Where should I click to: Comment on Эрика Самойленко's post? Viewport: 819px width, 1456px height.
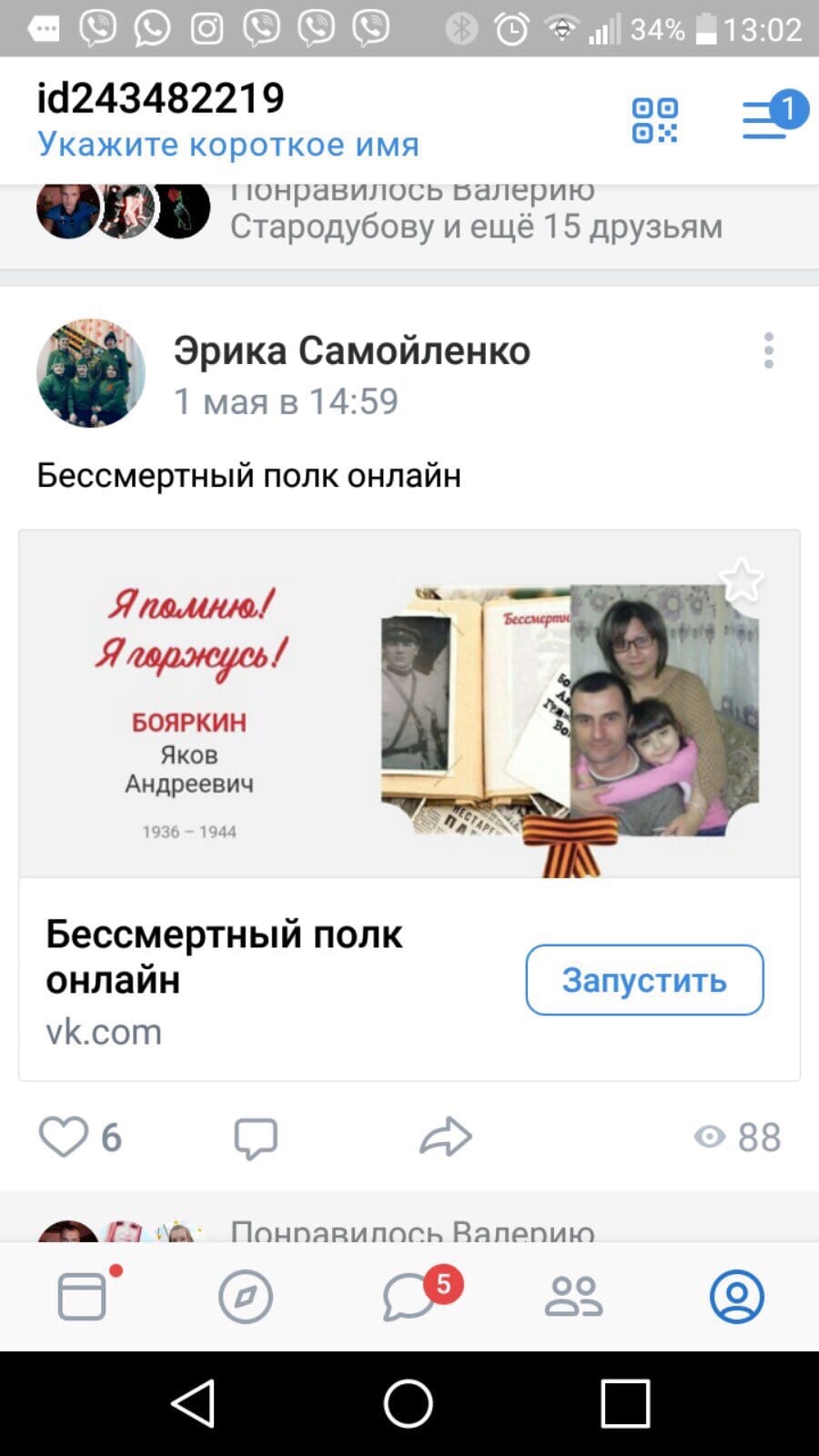(256, 1137)
